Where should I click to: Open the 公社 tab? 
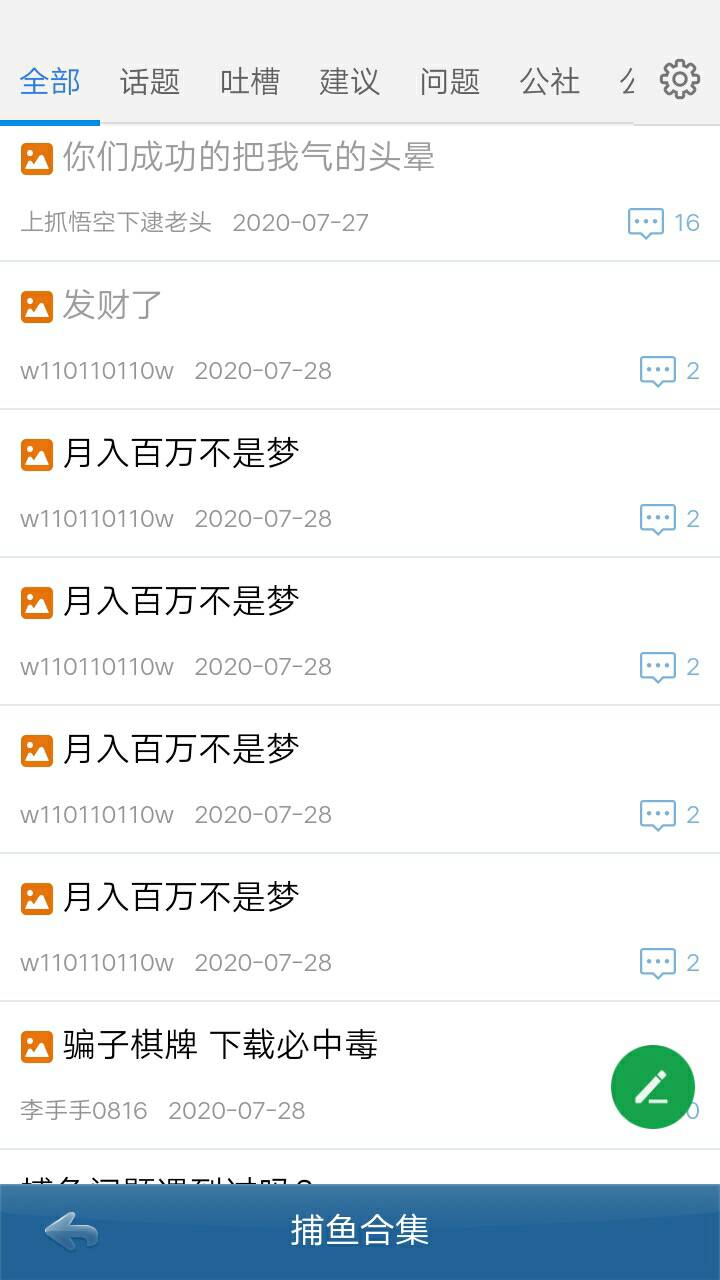pos(548,83)
